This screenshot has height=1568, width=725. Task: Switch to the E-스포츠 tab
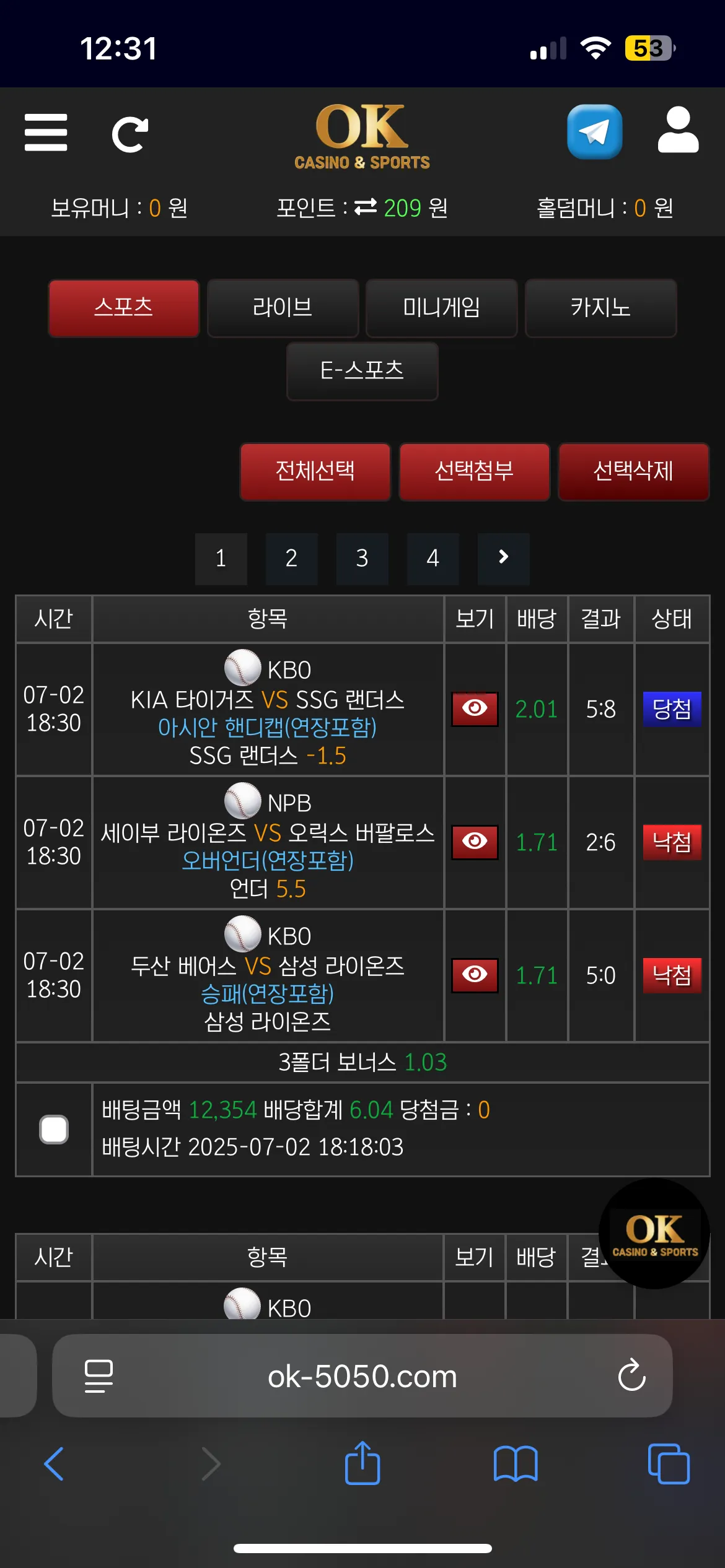coord(362,371)
